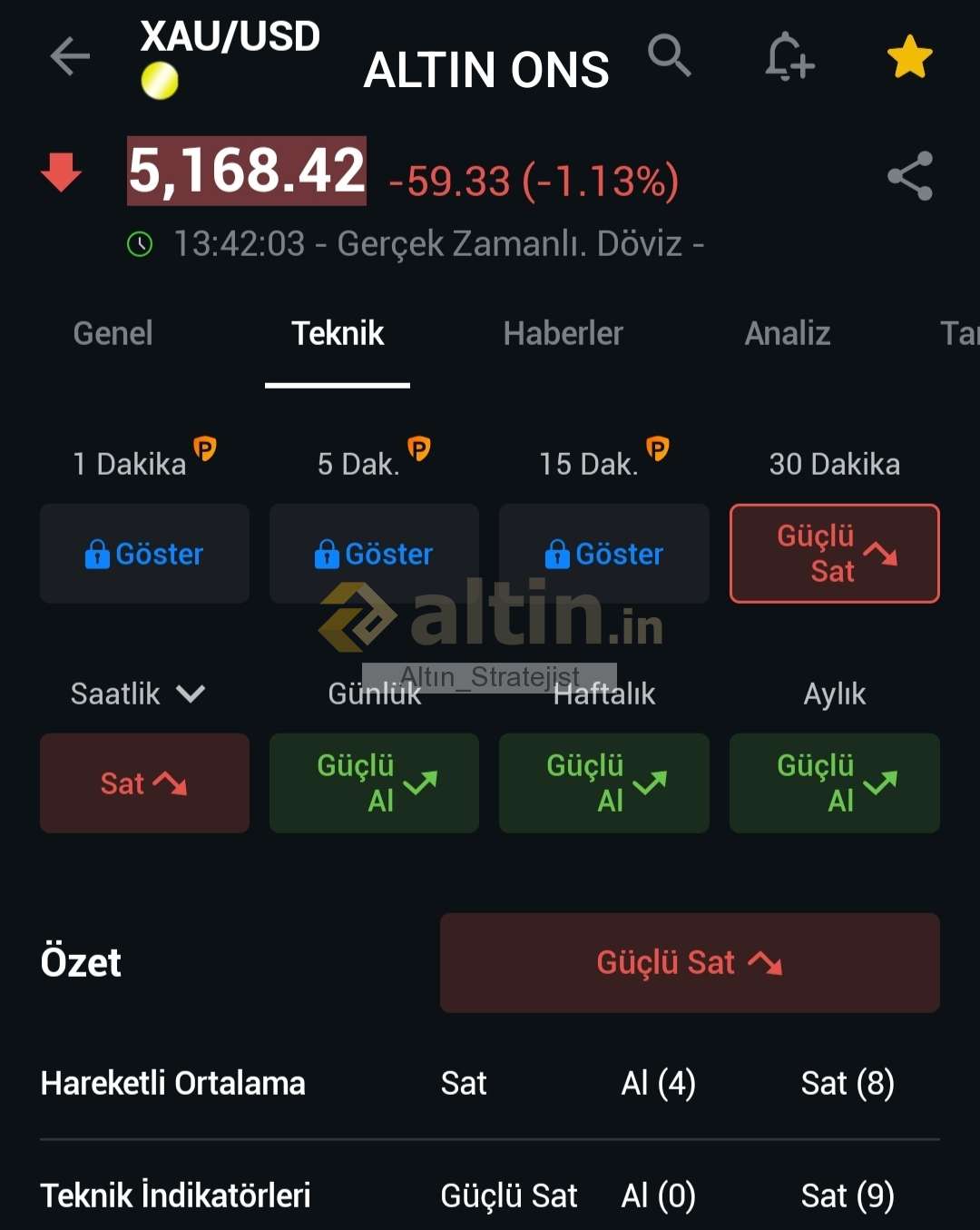The height and width of the screenshot is (1230, 980).
Task: Pick the Haftalık Güçlü Al box
Action: (604, 783)
